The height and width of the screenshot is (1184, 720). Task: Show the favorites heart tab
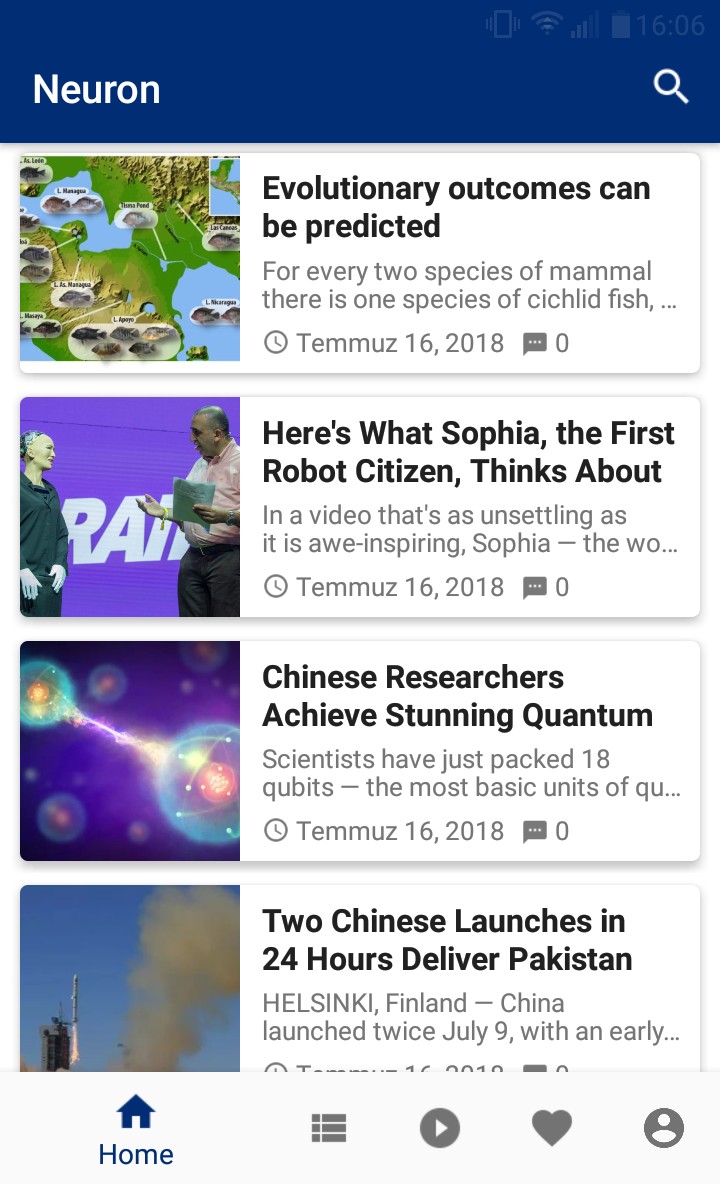pyautogui.click(x=551, y=1128)
